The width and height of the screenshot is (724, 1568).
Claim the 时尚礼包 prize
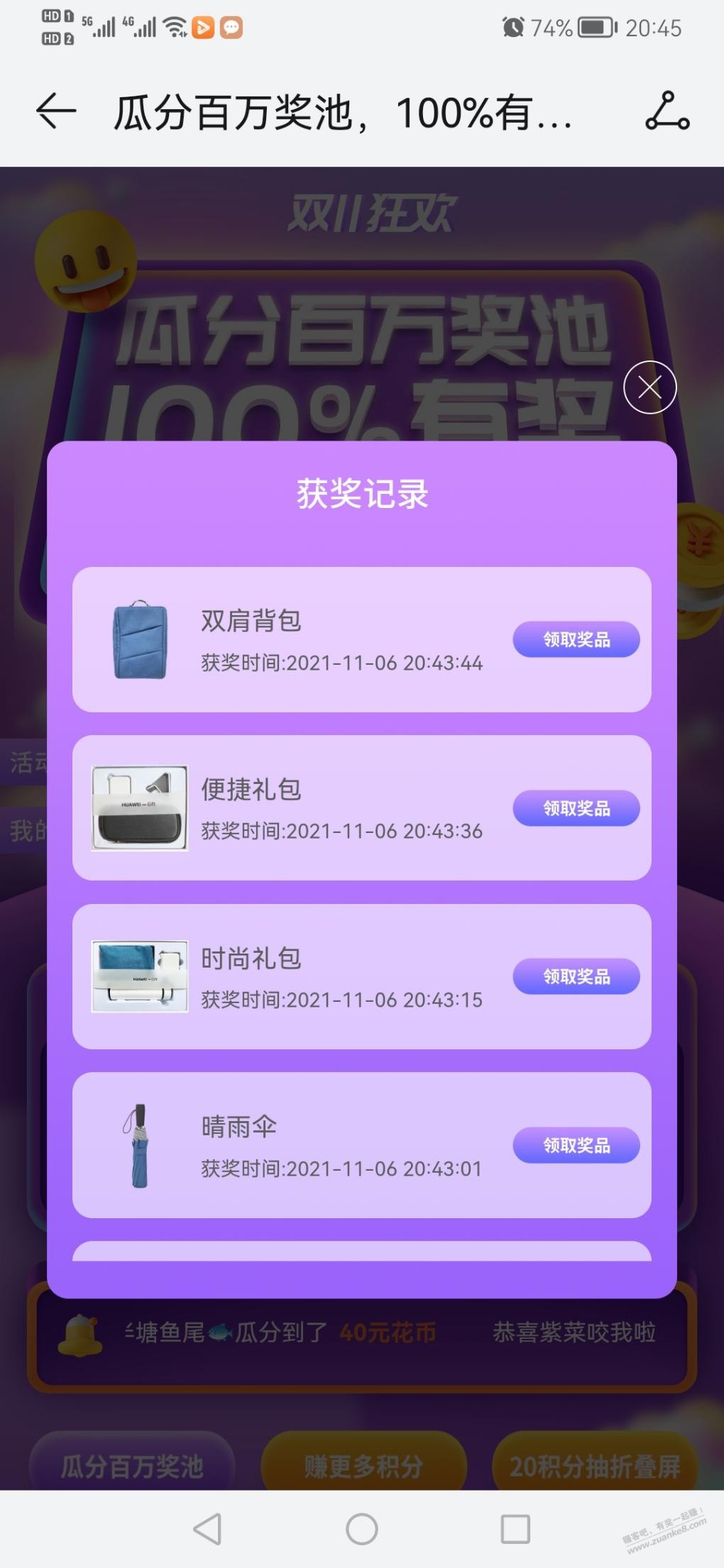[x=576, y=976]
